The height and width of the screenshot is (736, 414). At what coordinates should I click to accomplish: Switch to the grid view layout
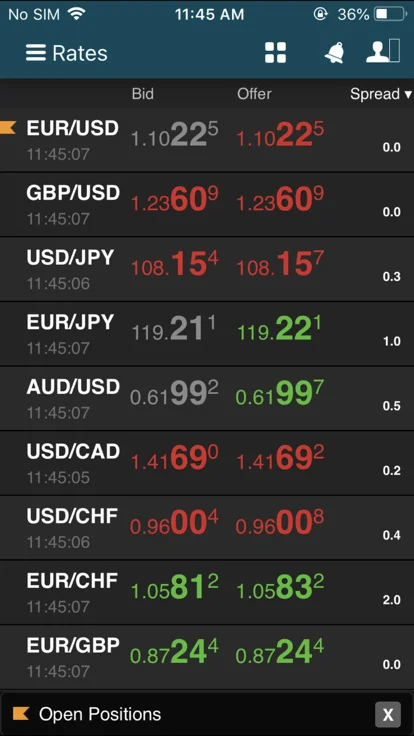point(276,53)
